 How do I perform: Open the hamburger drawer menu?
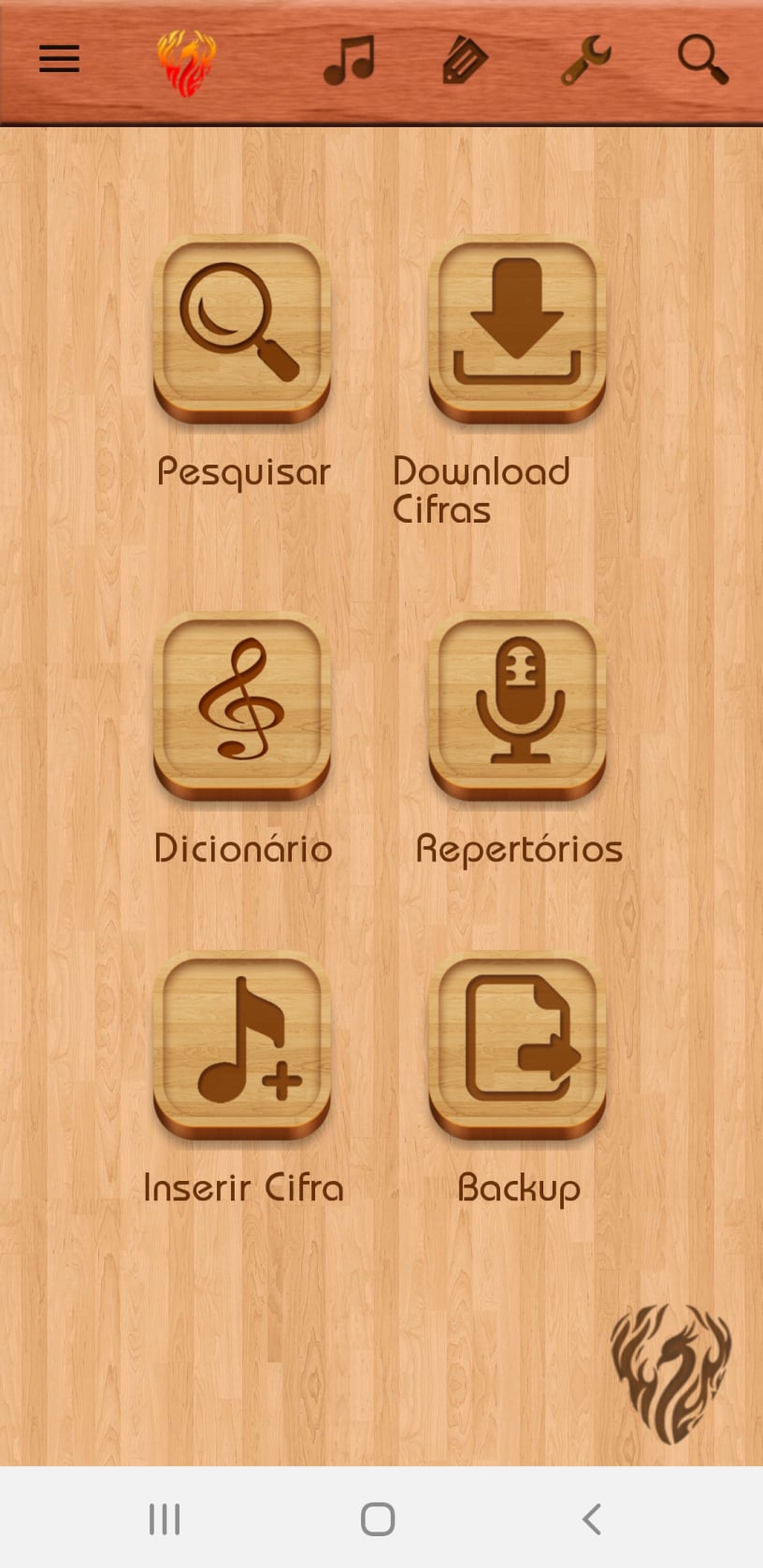coord(59,60)
